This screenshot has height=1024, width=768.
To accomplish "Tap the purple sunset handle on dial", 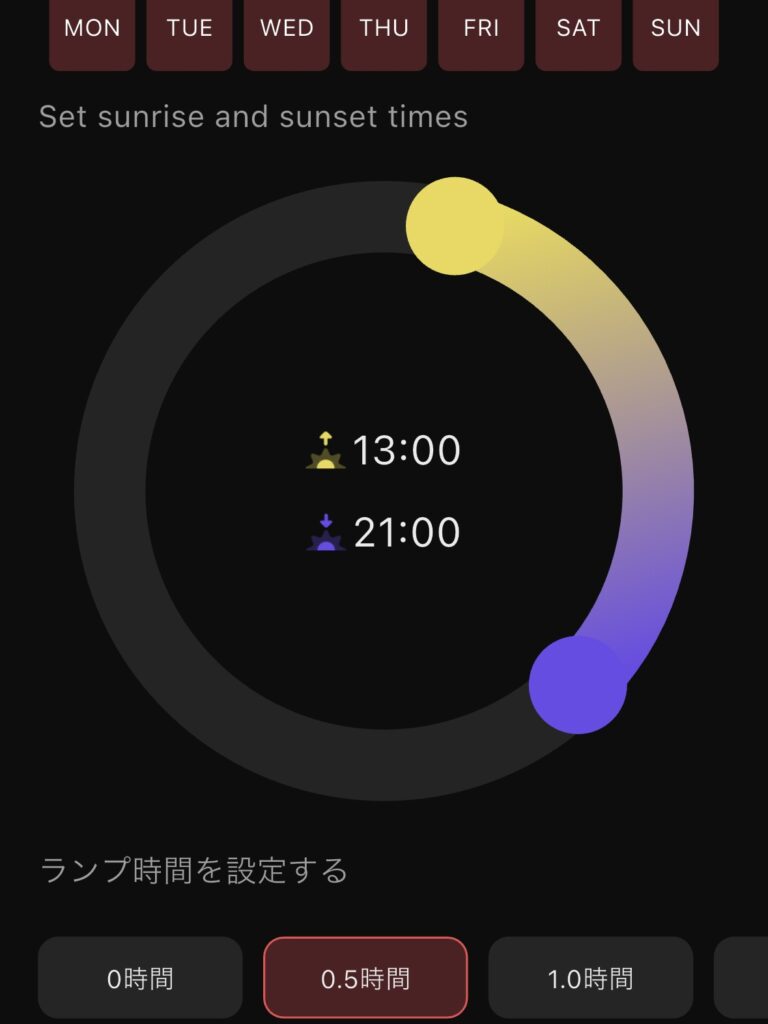I will pyautogui.click(x=577, y=685).
